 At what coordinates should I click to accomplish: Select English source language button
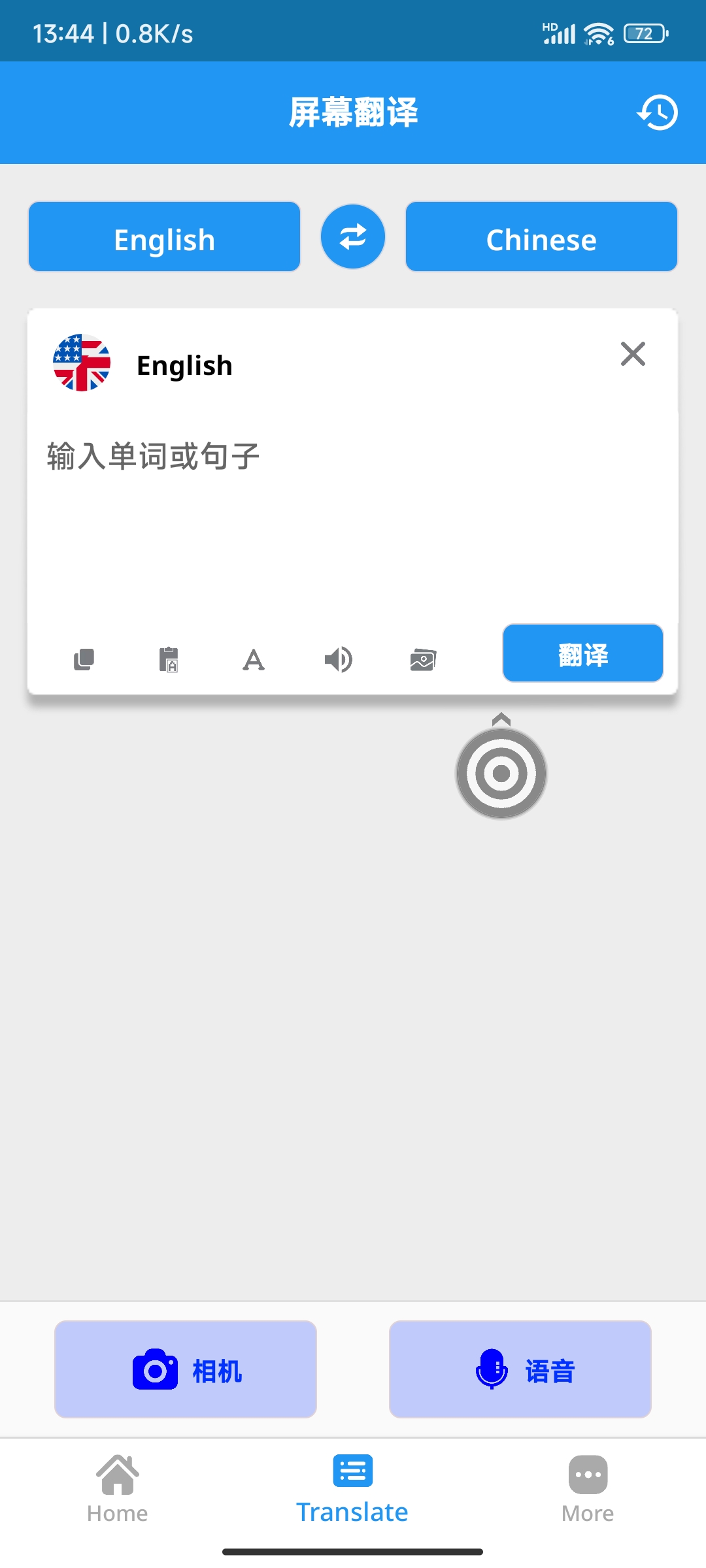click(165, 237)
